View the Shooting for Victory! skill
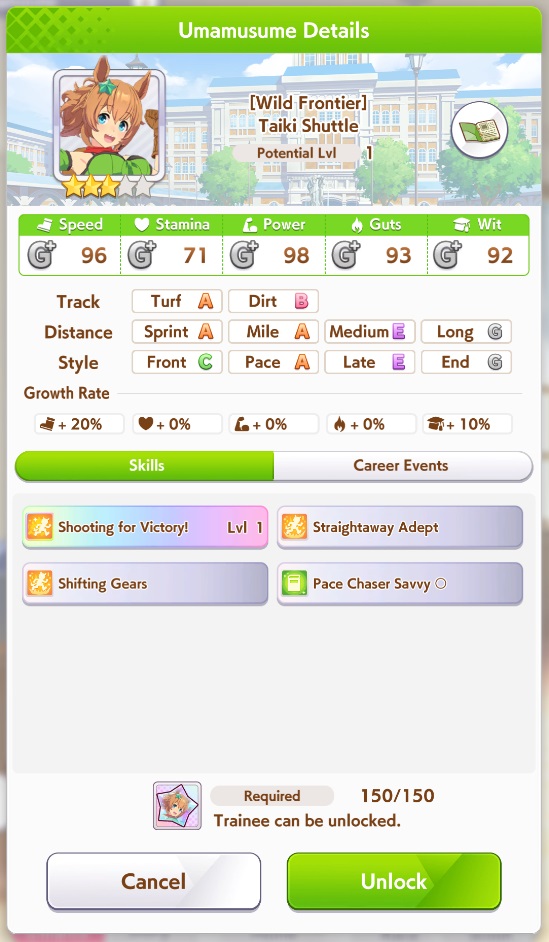 pos(145,527)
